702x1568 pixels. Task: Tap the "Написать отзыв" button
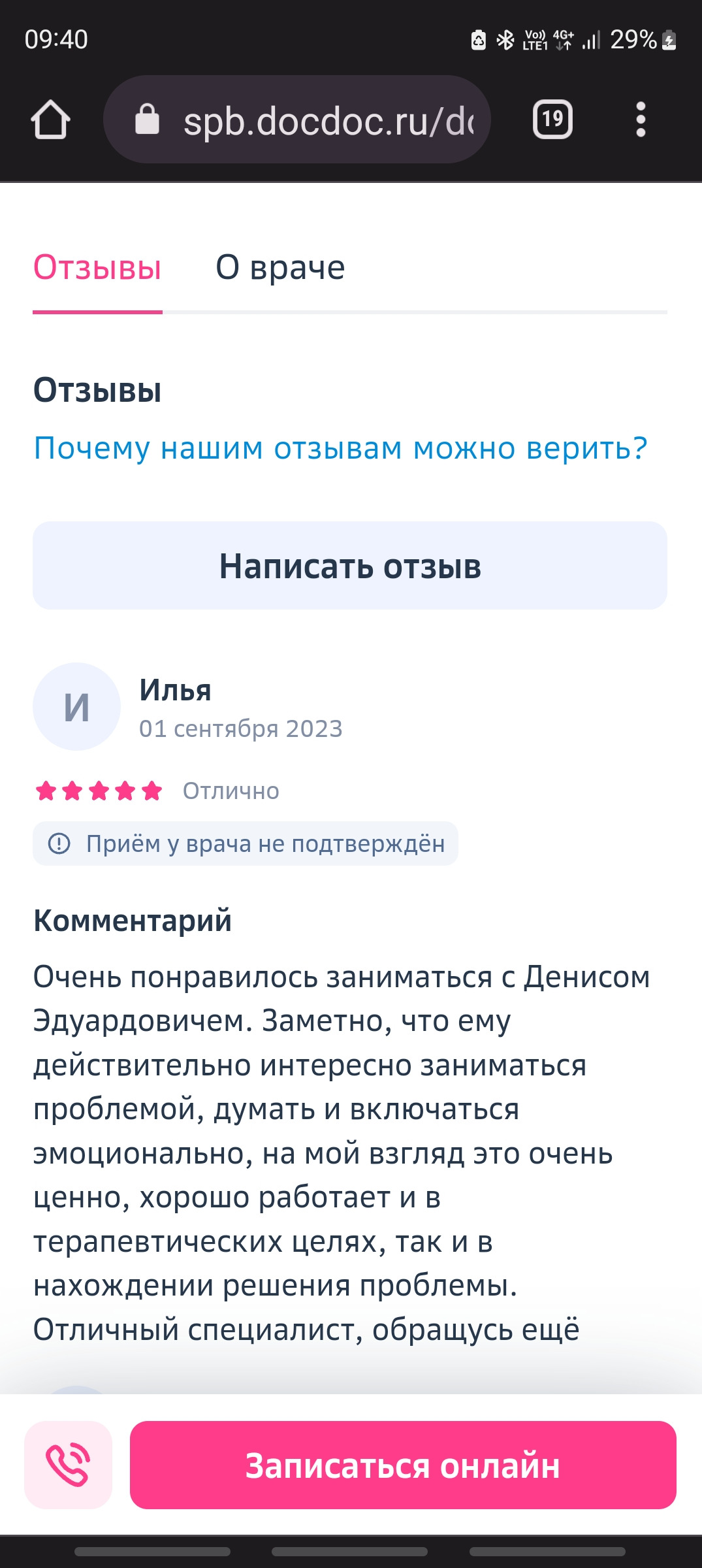click(x=350, y=566)
